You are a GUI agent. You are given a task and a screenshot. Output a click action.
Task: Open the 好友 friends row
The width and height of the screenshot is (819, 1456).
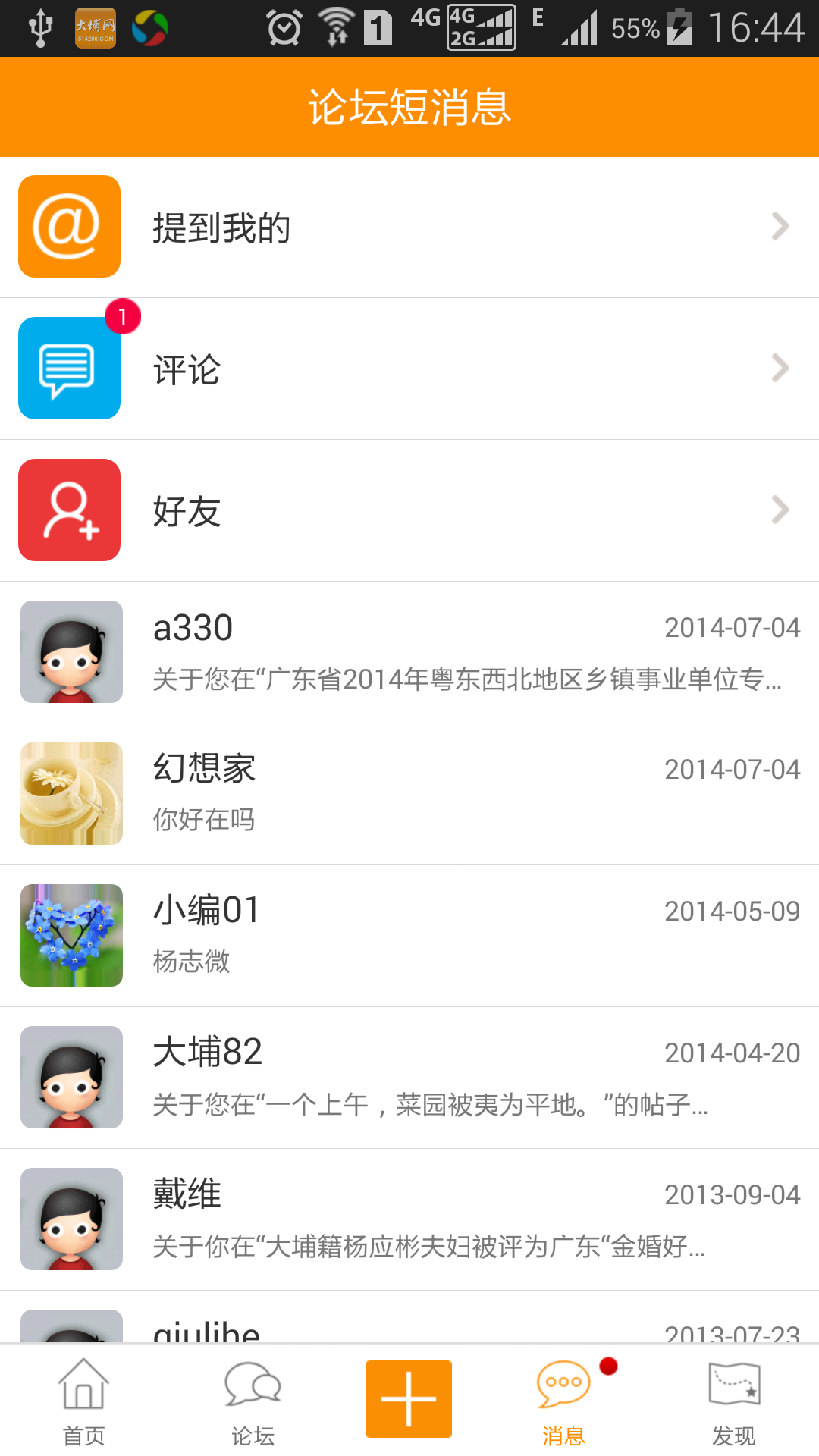[409, 510]
